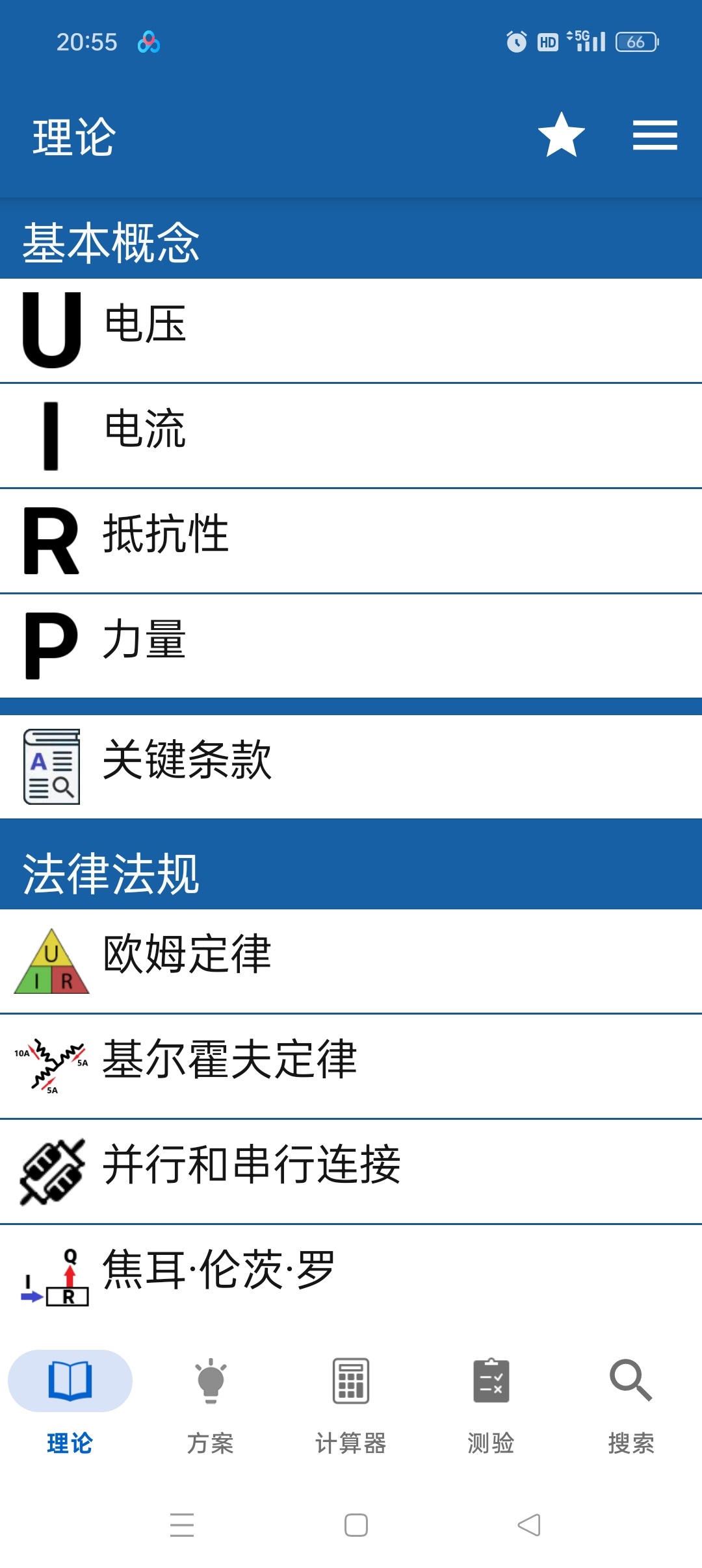The height and width of the screenshot is (1568, 702).
Task: Select the 抵抗性 (resistance) entry
Action: pyautogui.click(x=351, y=541)
